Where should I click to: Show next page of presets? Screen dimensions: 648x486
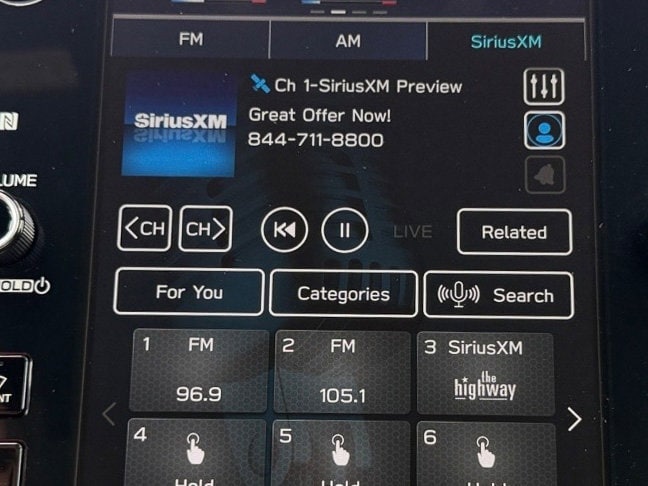(x=574, y=418)
